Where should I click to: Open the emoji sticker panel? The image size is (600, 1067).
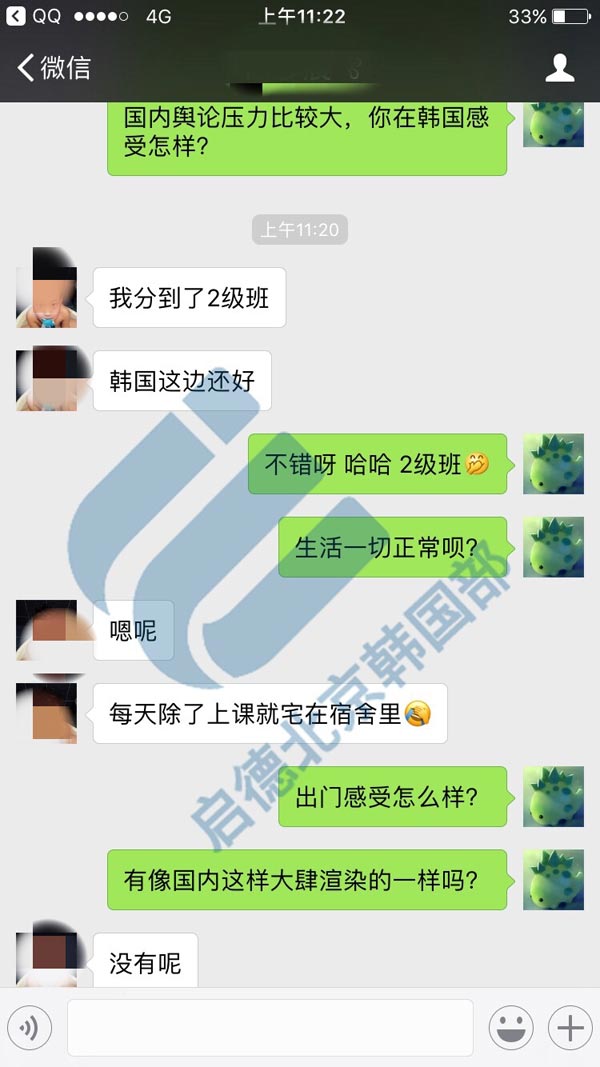pos(510,1027)
